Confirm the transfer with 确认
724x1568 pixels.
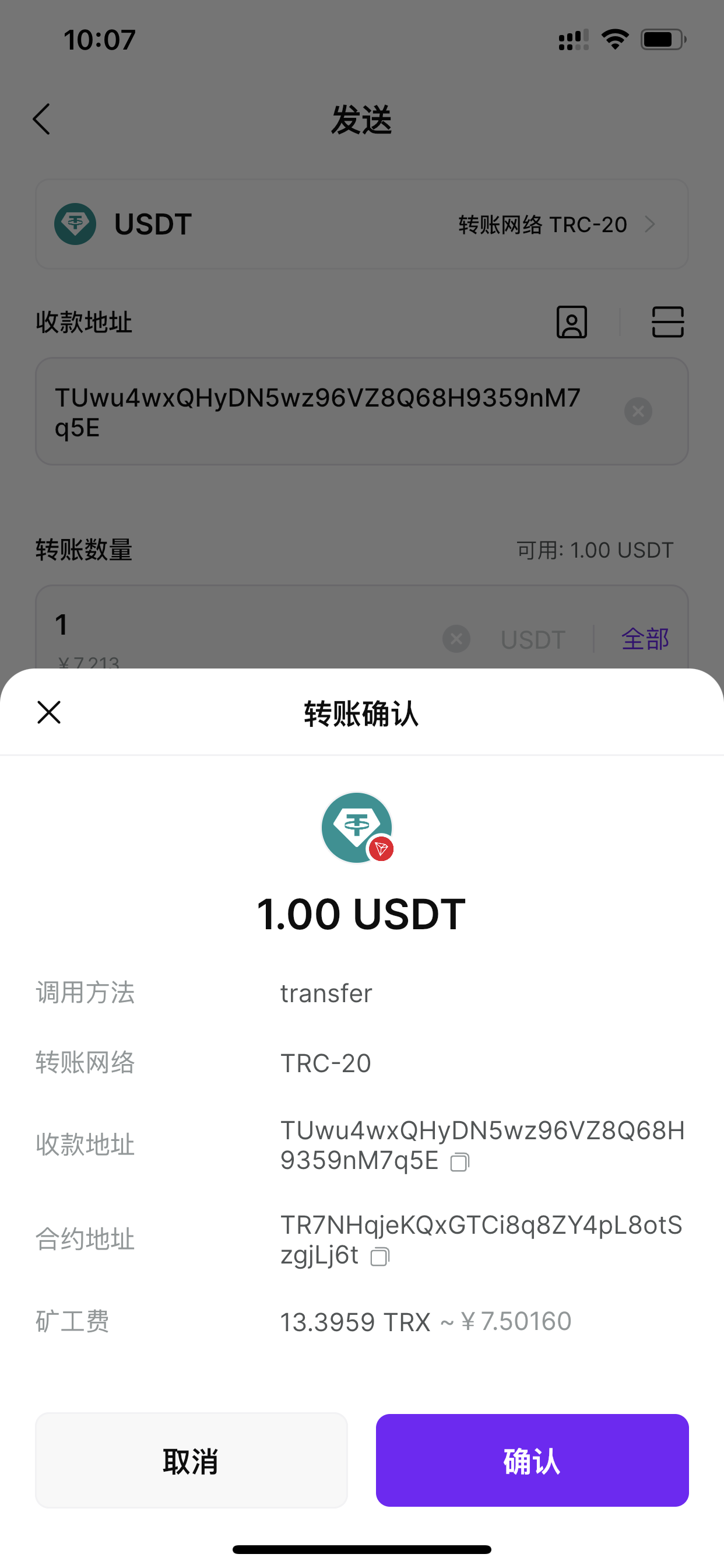tap(532, 1460)
